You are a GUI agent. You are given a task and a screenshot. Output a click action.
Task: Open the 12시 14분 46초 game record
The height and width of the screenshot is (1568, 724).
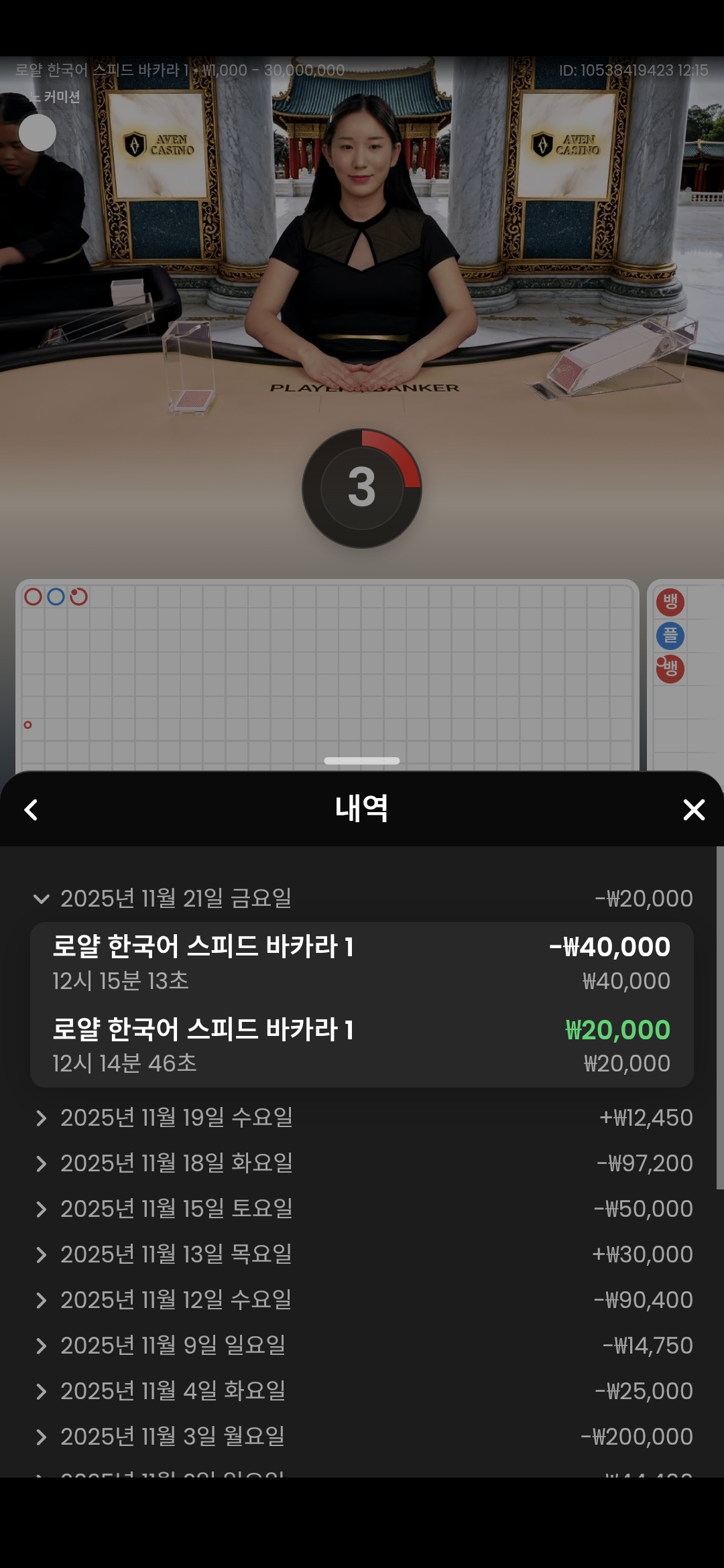pyautogui.click(x=362, y=1046)
